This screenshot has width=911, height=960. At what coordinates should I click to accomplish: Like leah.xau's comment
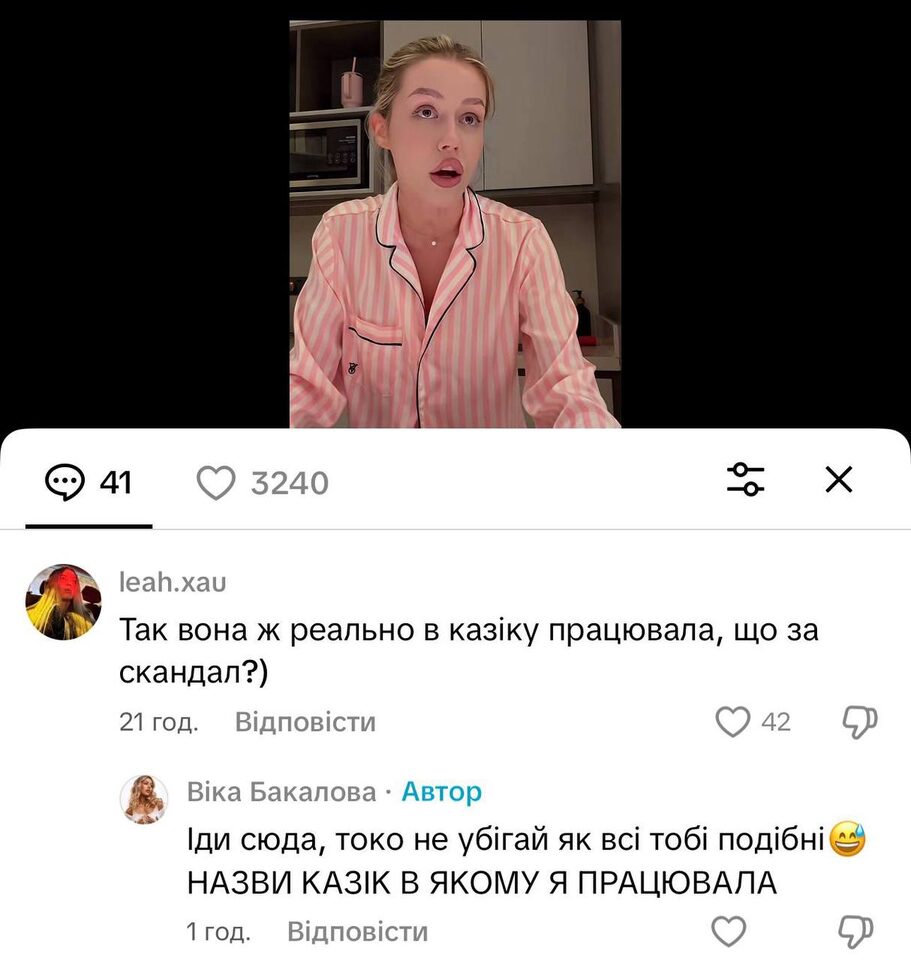pos(734,721)
